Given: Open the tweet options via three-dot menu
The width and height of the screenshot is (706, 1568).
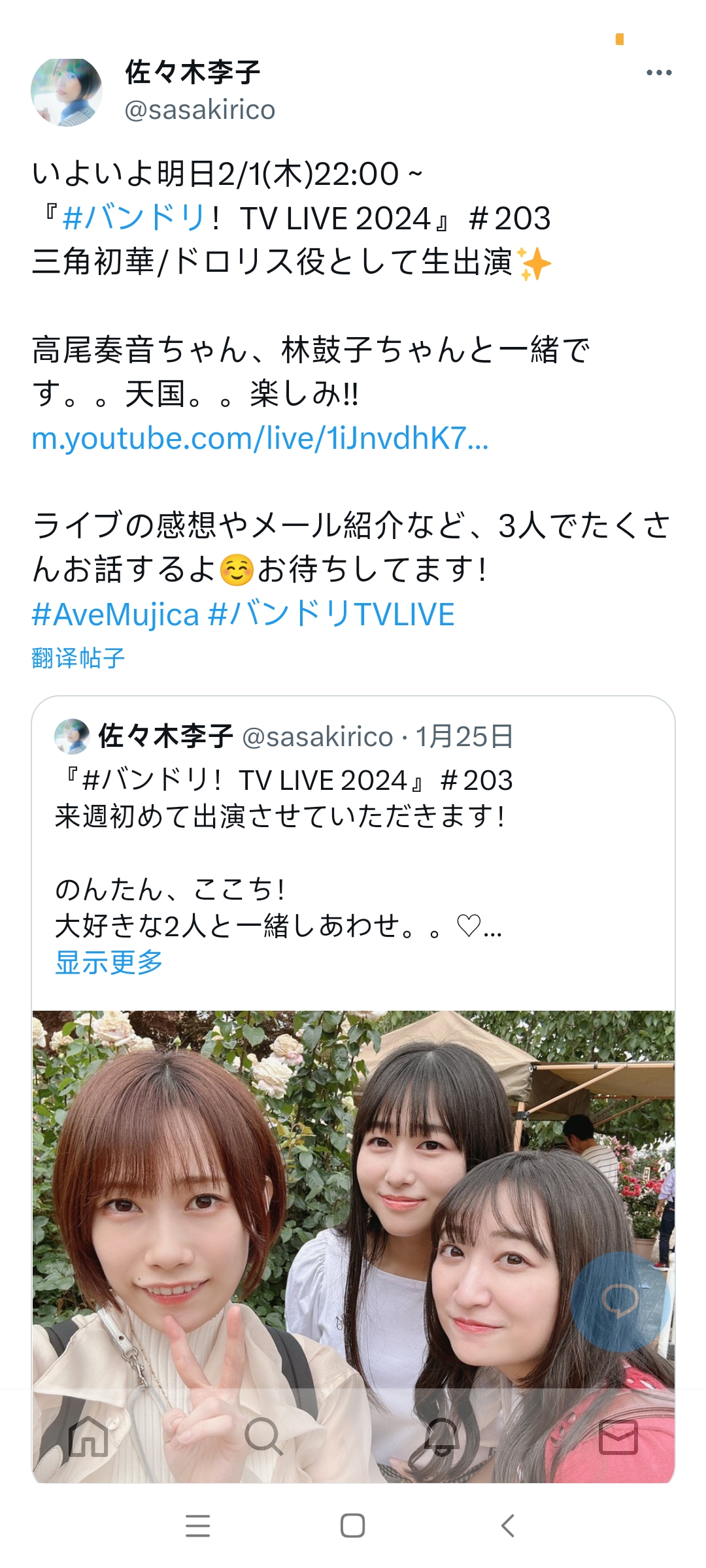Looking at the screenshot, I should tap(660, 72).
